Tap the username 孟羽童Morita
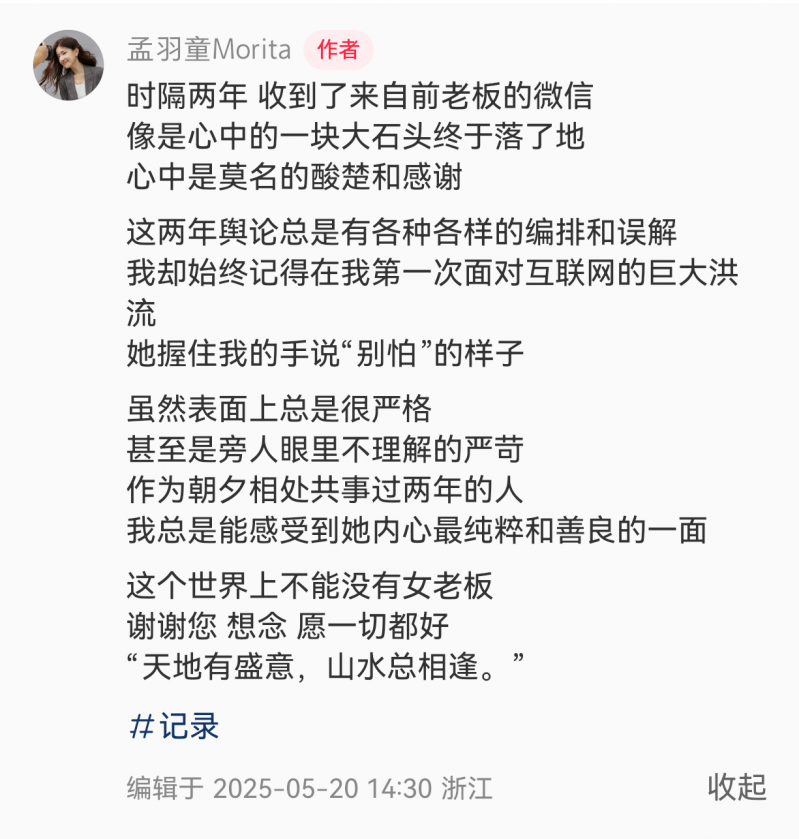The height and width of the screenshot is (839, 799). click(209, 48)
